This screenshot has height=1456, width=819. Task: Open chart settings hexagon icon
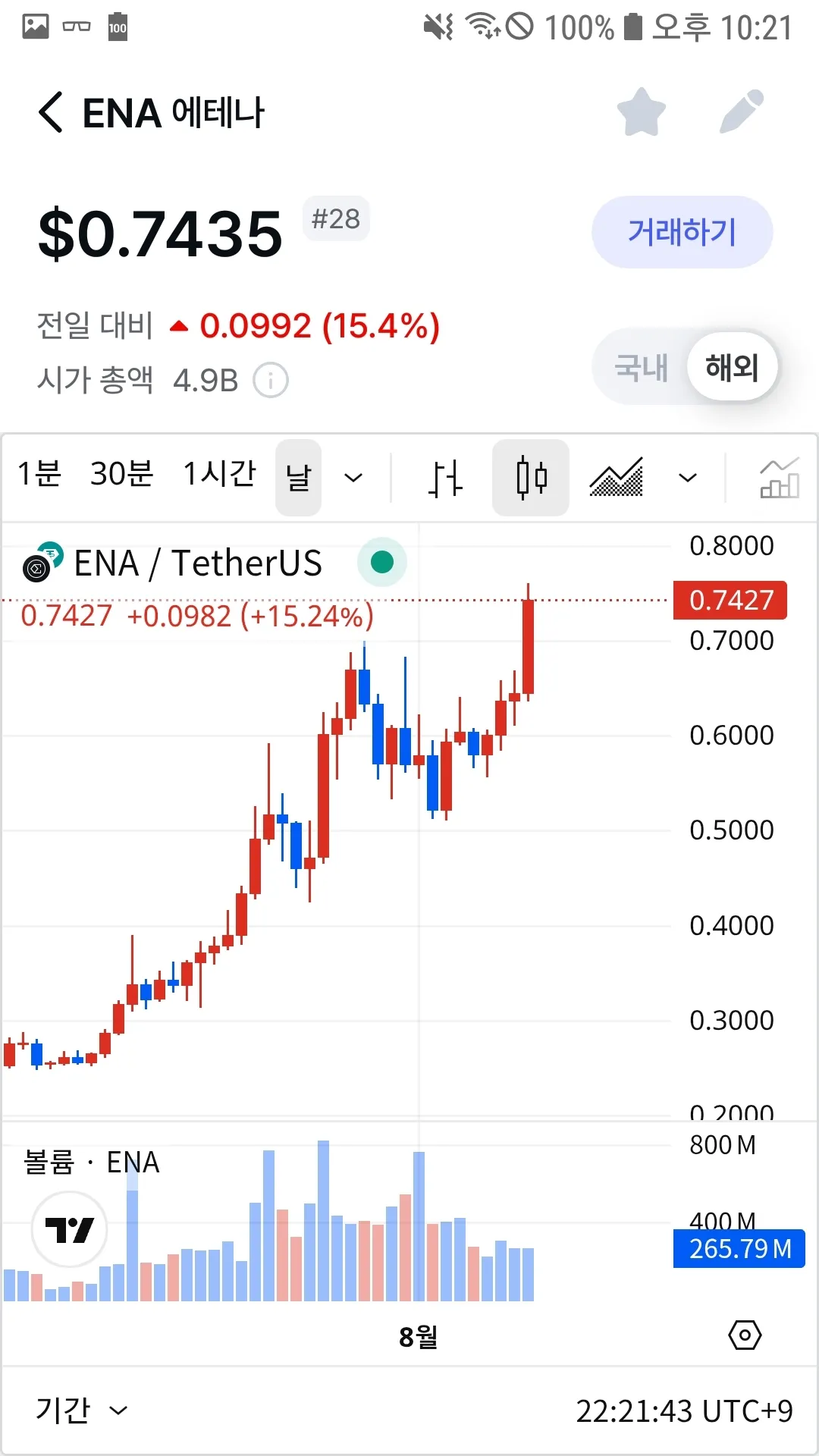click(x=745, y=1335)
